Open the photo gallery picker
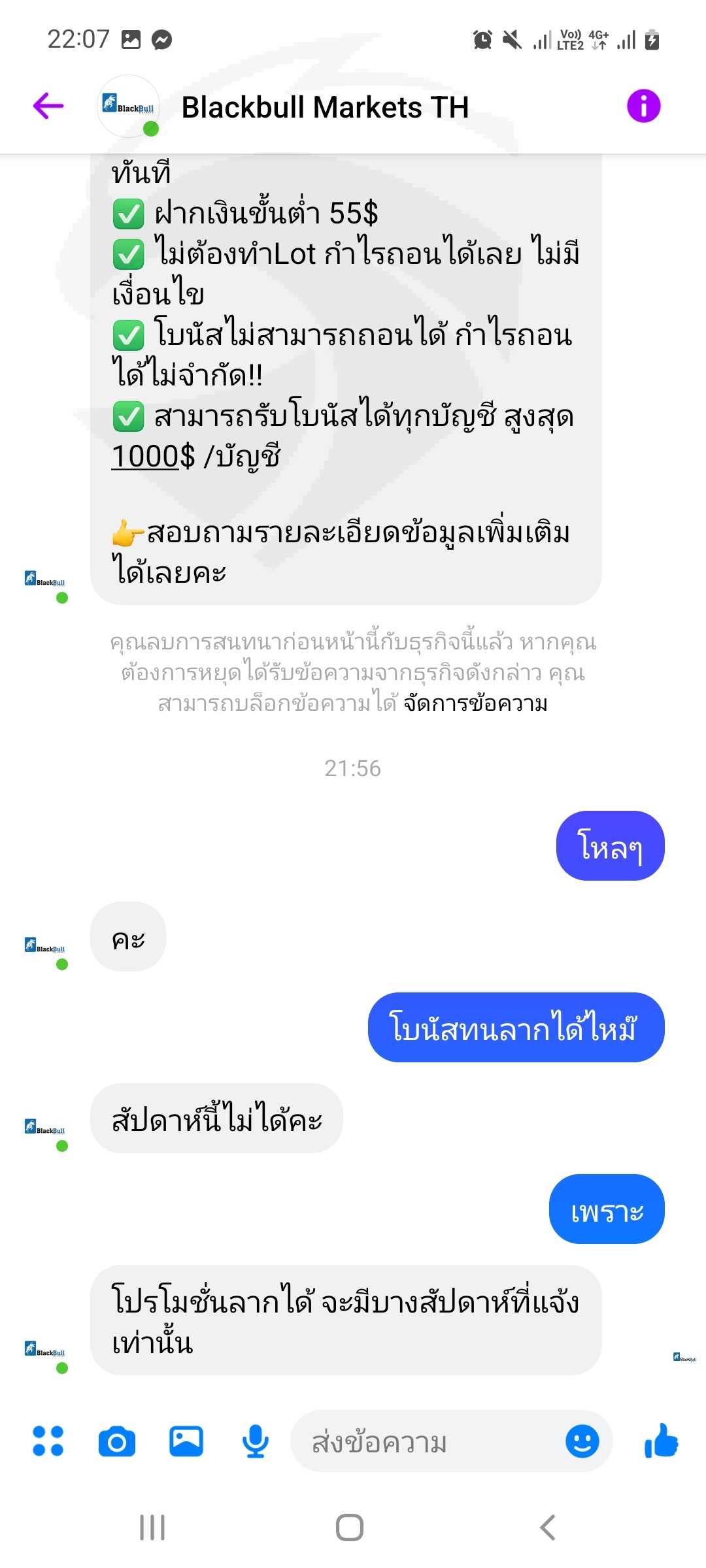The width and height of the screenshot is (706, 1568). click(x=186, y=1441)
